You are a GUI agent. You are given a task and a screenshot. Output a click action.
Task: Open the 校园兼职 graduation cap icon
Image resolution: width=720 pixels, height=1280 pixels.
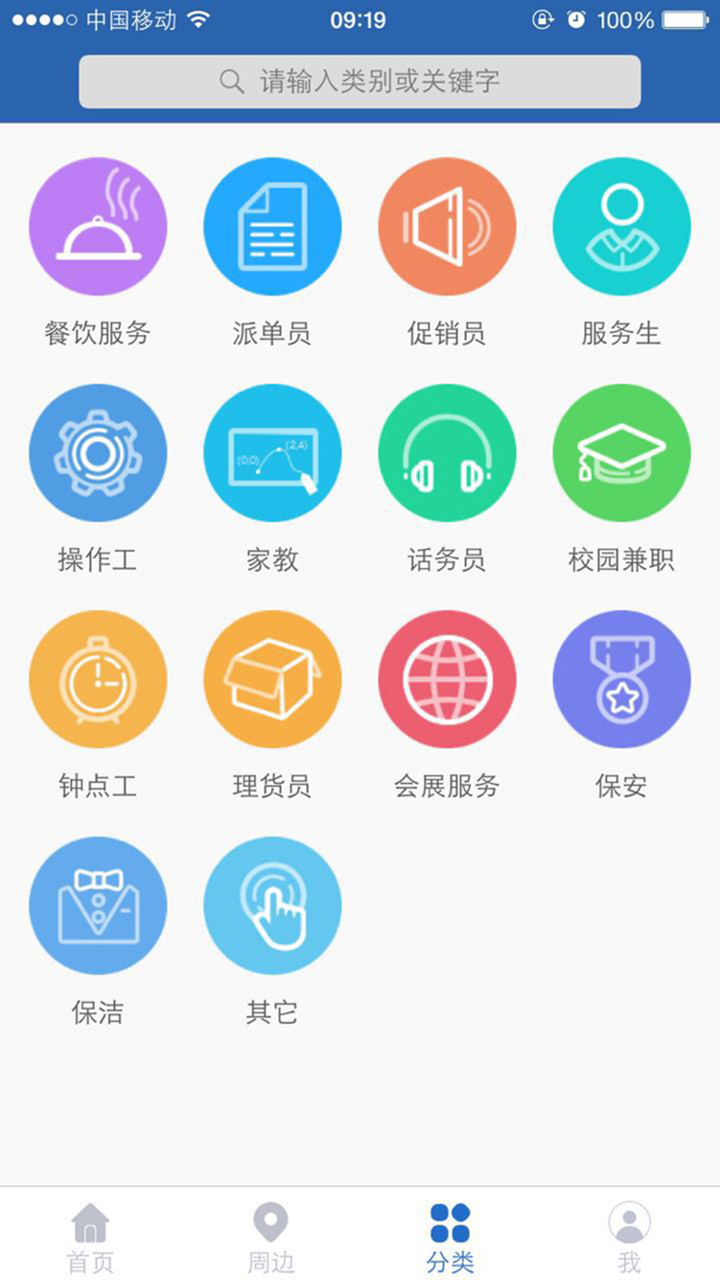[x=622, y=452]
